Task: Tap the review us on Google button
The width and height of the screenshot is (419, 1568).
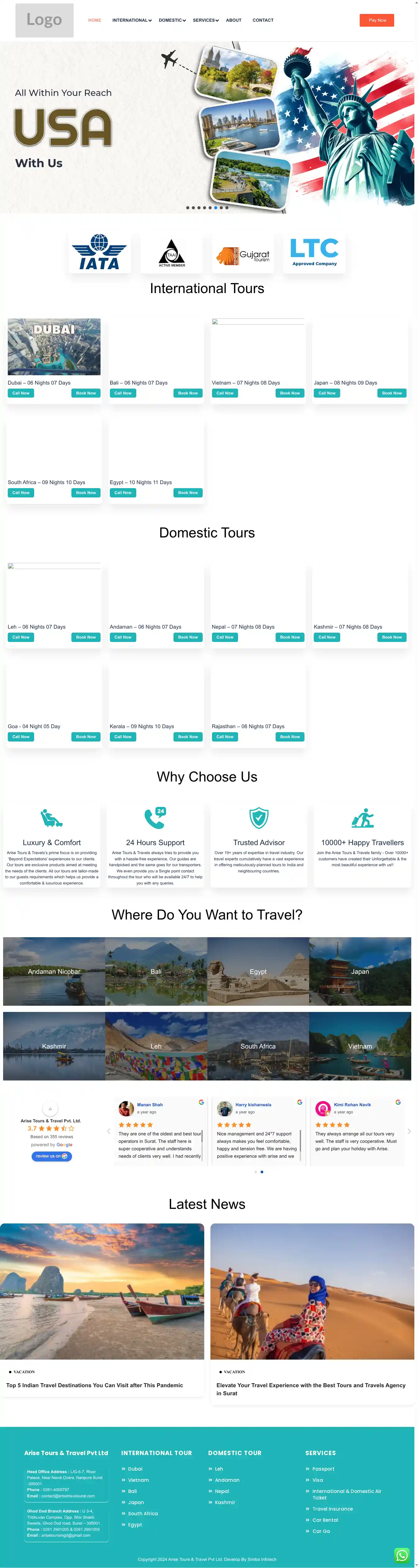Action: 51,1156
